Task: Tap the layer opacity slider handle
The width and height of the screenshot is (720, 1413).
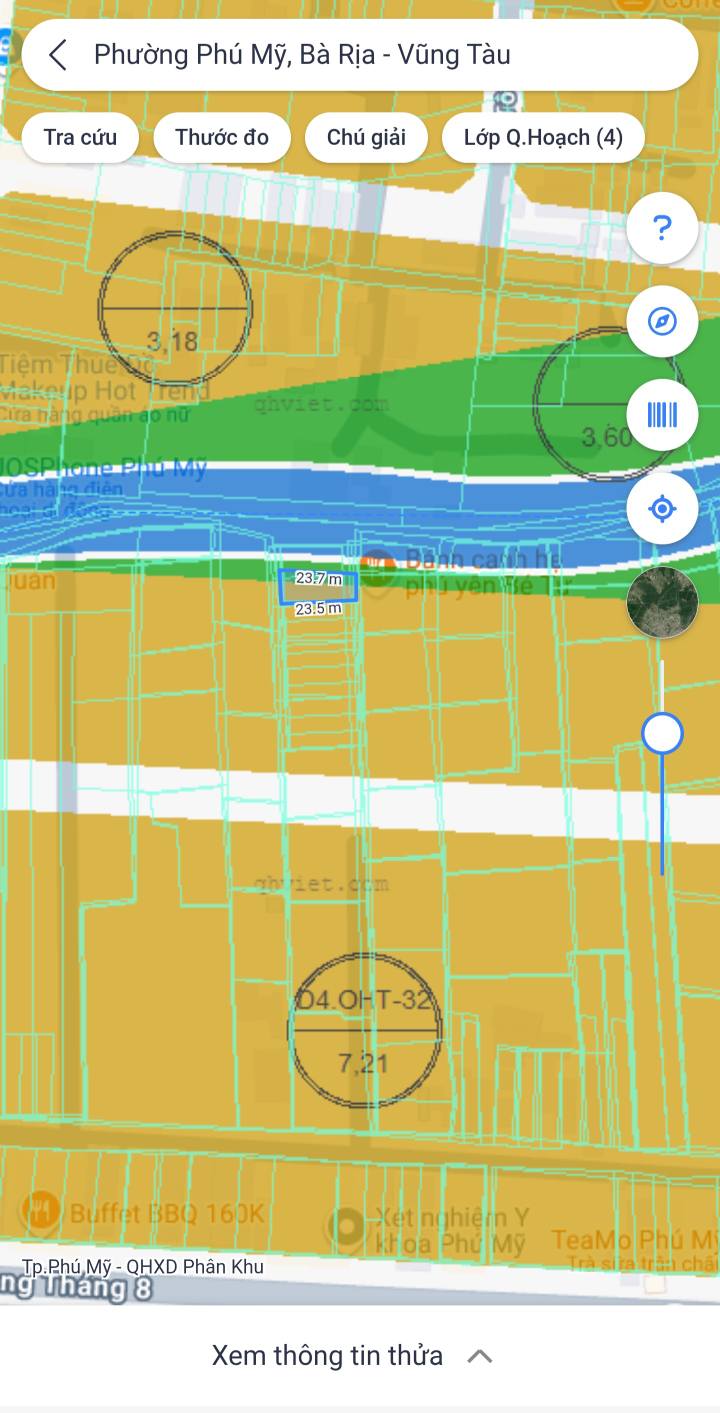Action: click(x=662, y=734)
